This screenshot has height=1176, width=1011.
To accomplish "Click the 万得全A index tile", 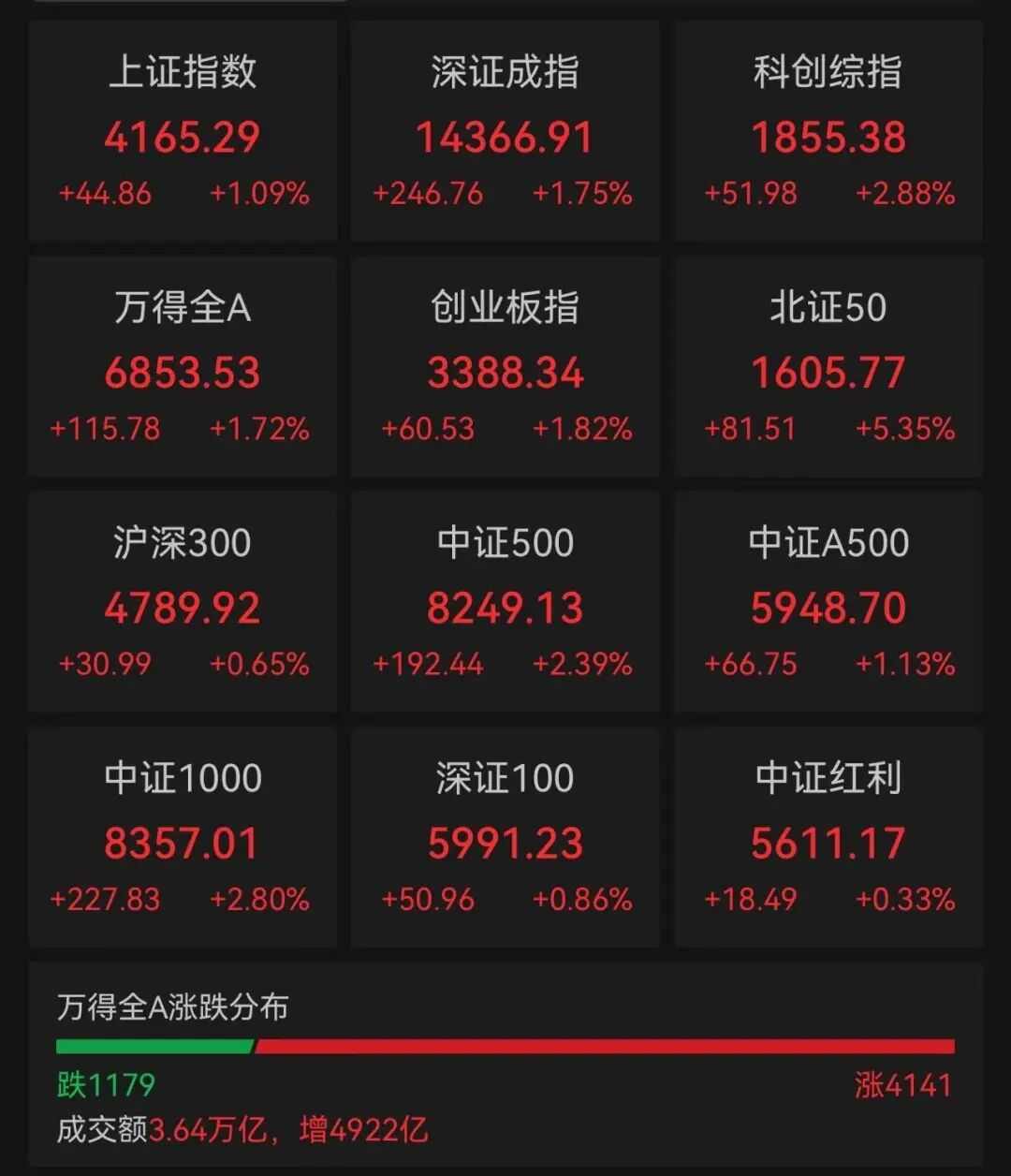I will click(x=183, y=365).
